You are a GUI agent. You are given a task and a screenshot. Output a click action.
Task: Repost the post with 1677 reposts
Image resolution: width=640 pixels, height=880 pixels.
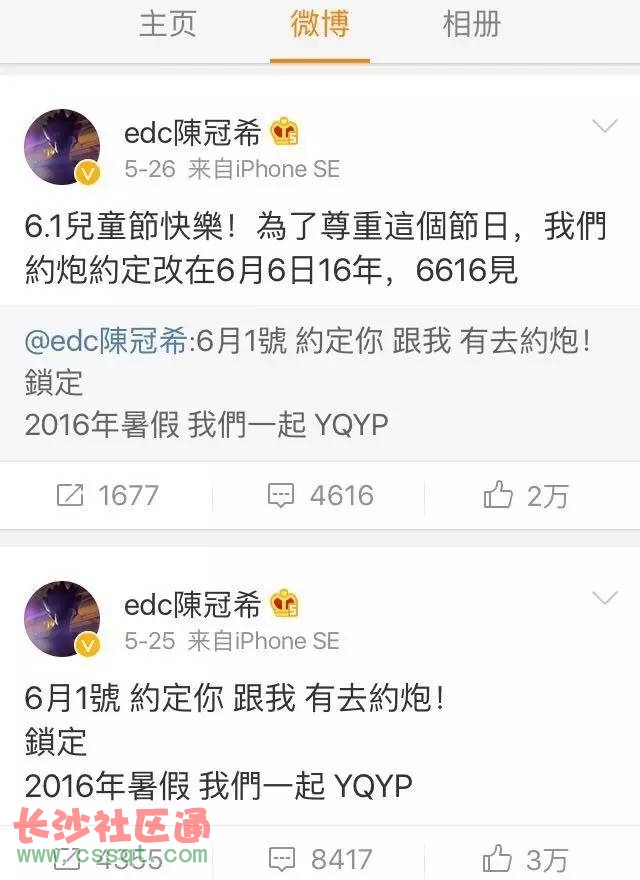(107, 495)
